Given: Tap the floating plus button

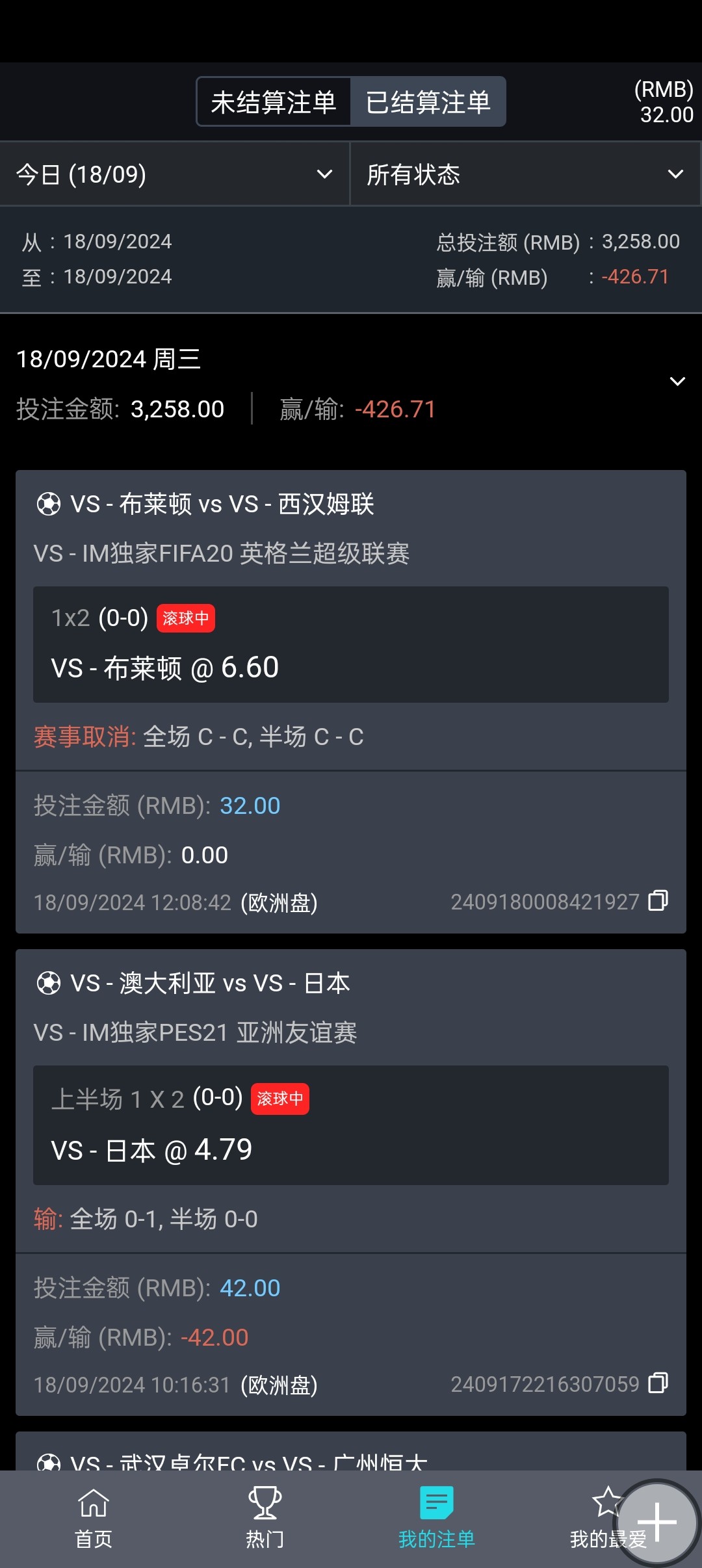Looking at the screenshot, I should 657,1522.
